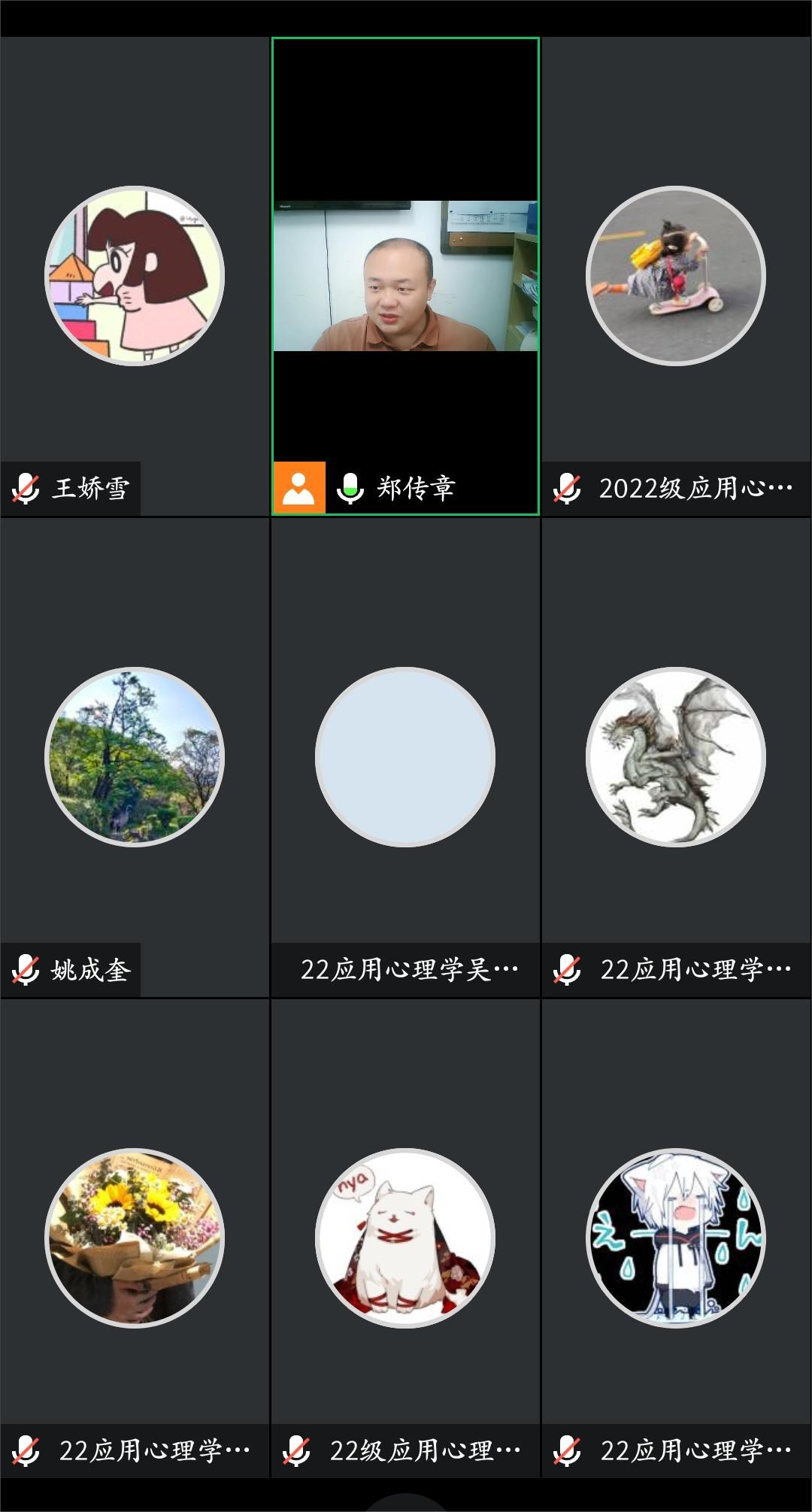812x1512 pixels.
Task: Select the sunflower bouquet avatar tile
Action: click(x=135, y=1238)
